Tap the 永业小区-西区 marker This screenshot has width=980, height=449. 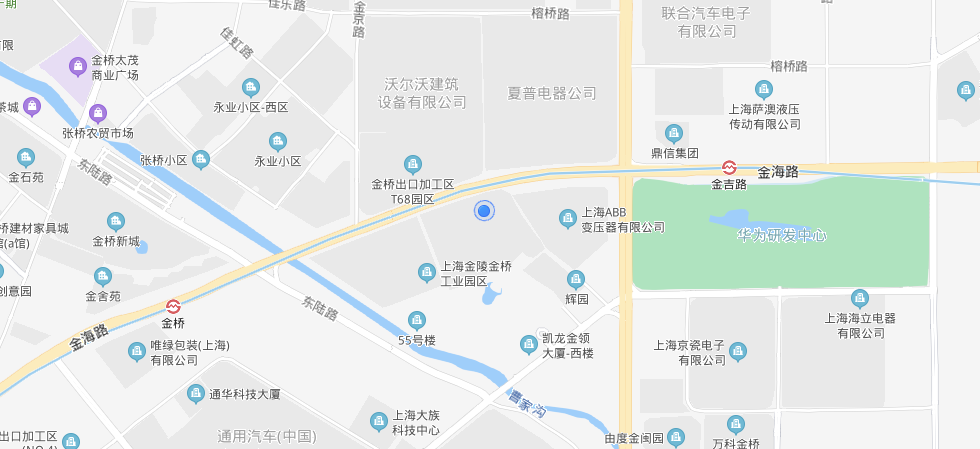pyautogui.click(x=251, y=87)
